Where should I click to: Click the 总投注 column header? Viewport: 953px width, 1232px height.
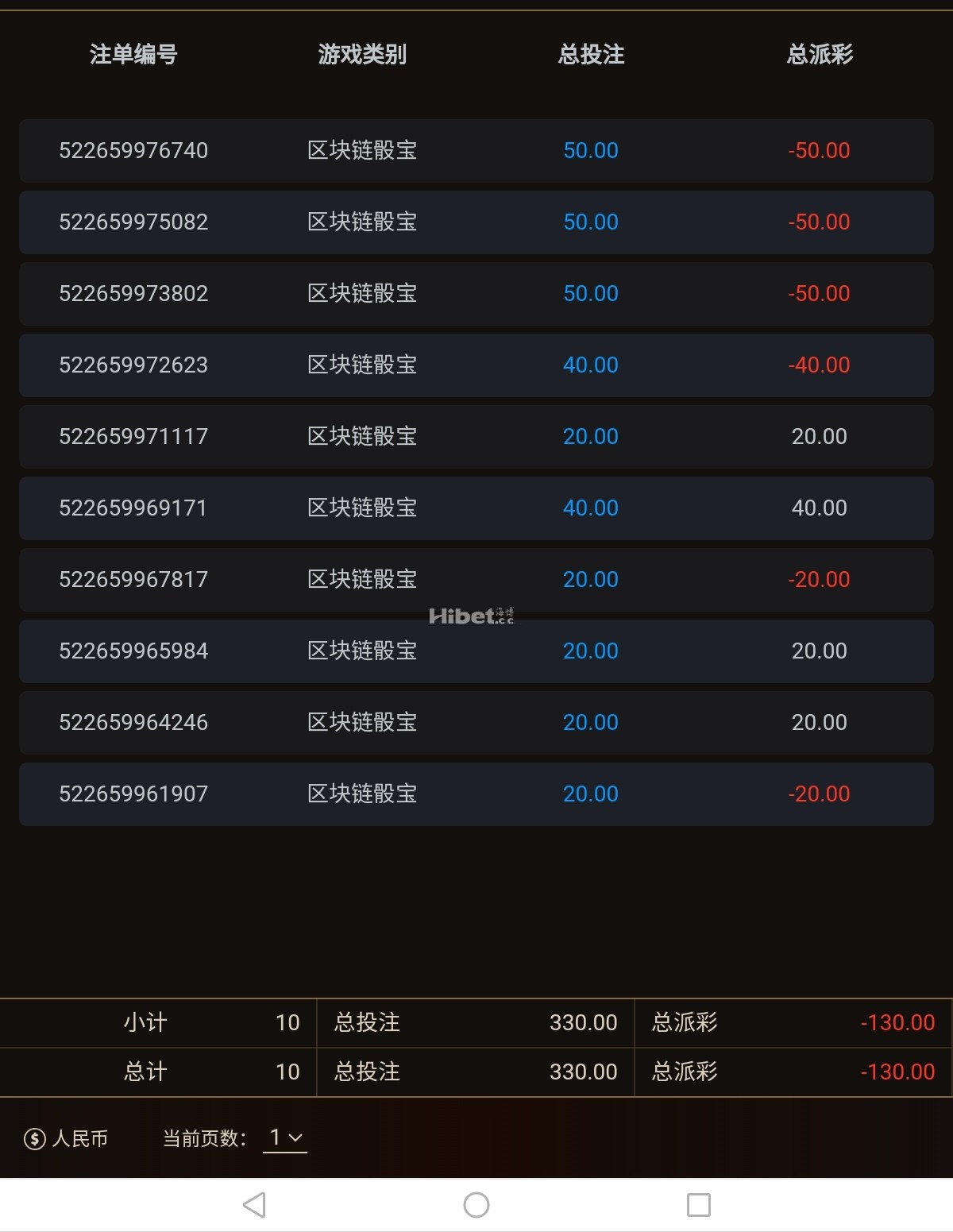(591, 55)
